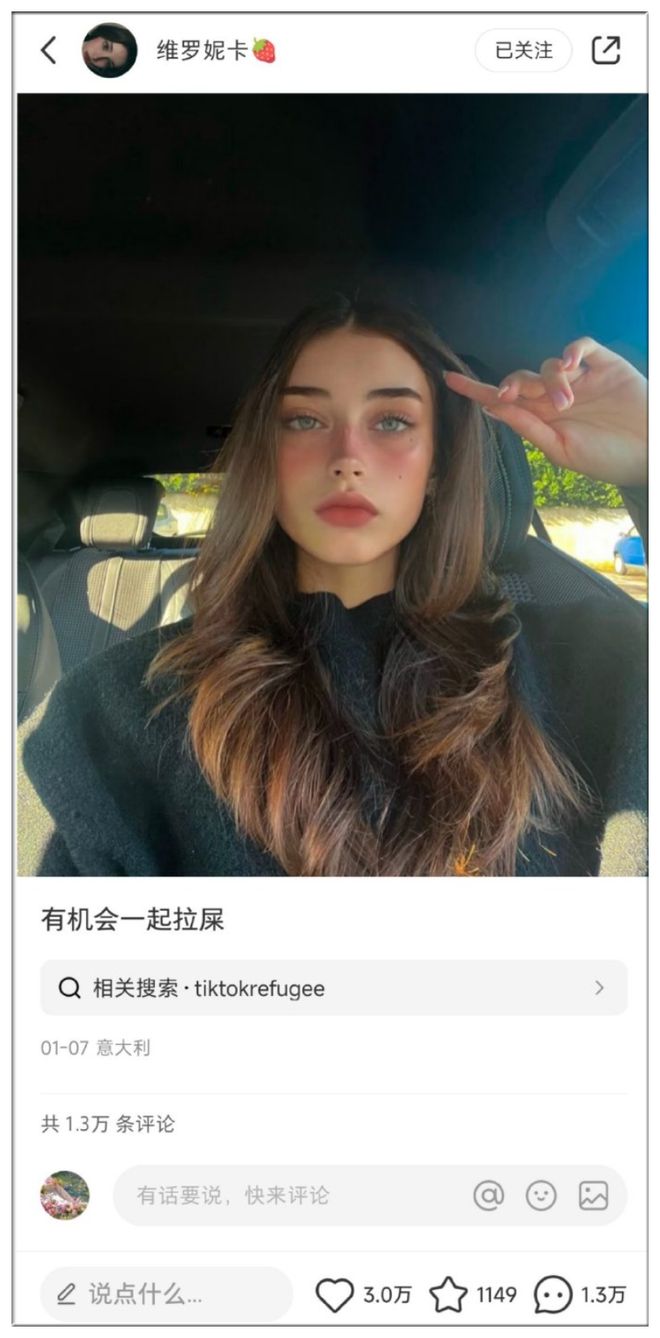Attach an image to the comment

(593, 1195)
